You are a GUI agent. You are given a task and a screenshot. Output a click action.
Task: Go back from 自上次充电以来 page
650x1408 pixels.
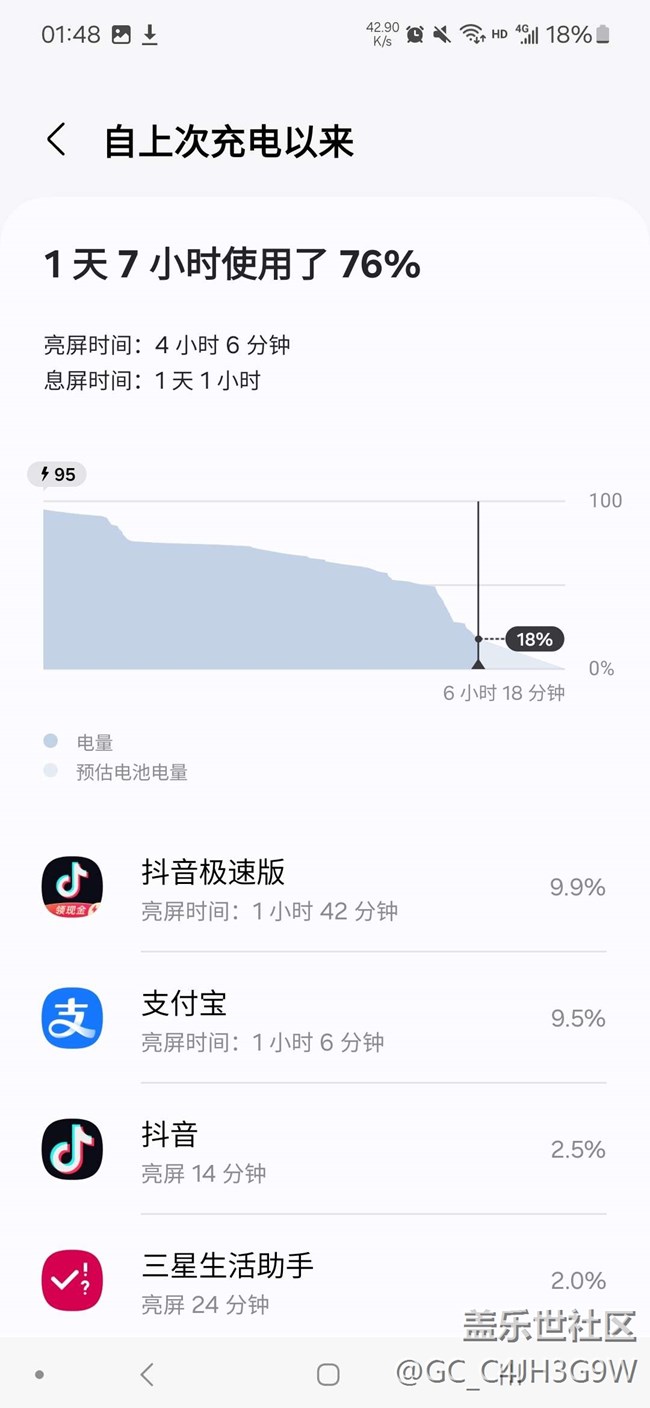click(x=57, y=140)
